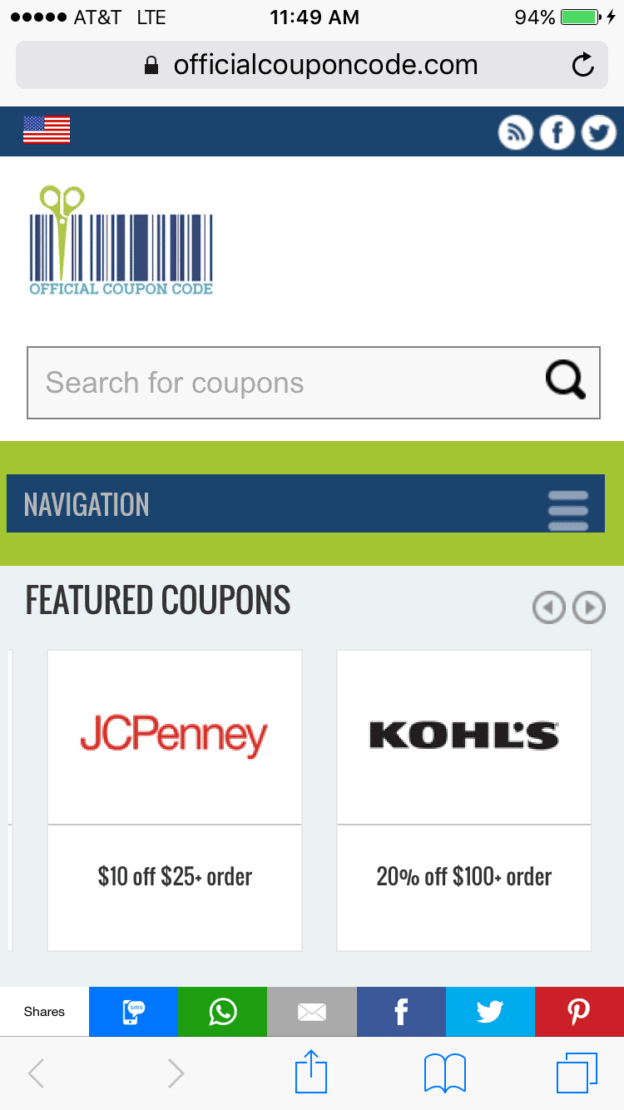624x1110 pixels.
Task: Open the JCPenney $10 off coupon
Action: pos(175,800)
